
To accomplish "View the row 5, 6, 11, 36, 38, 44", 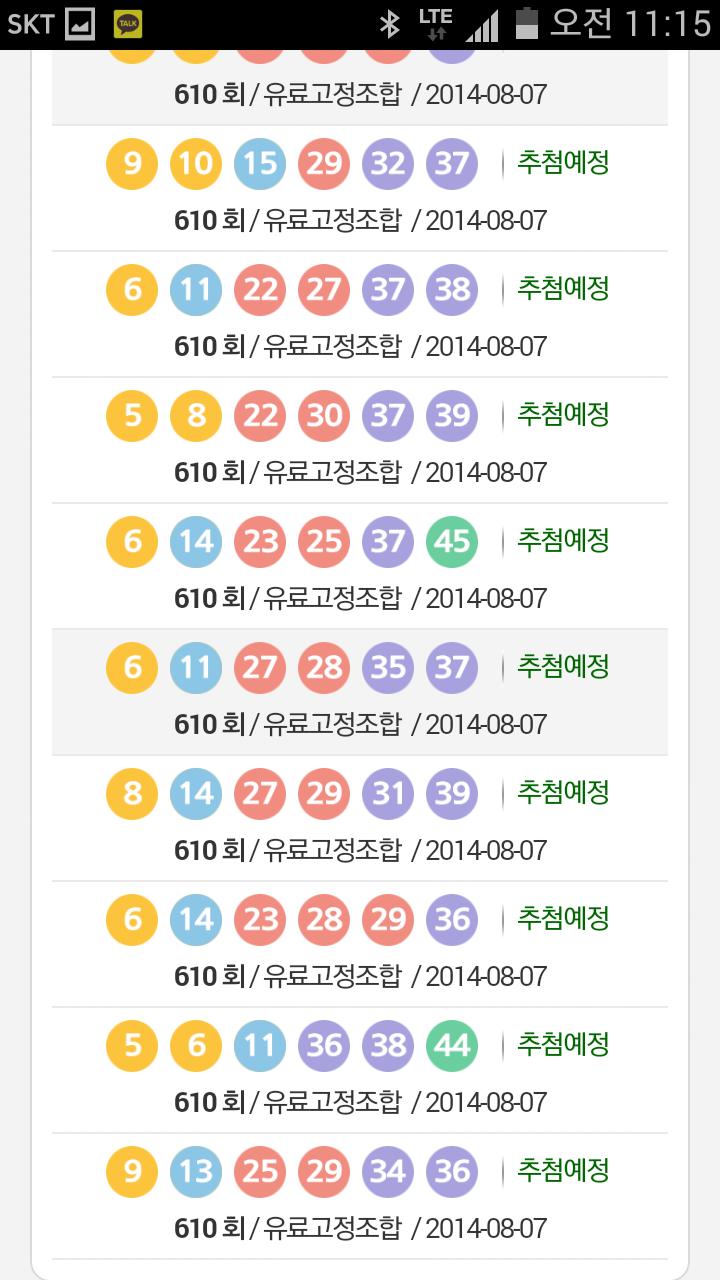I will point(360,1070).
